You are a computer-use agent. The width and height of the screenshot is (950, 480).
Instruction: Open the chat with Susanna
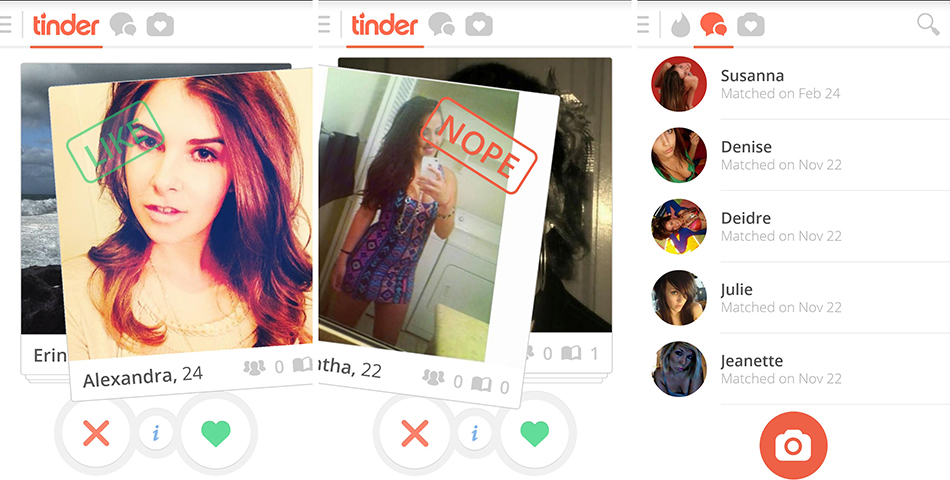pos(780,84)
